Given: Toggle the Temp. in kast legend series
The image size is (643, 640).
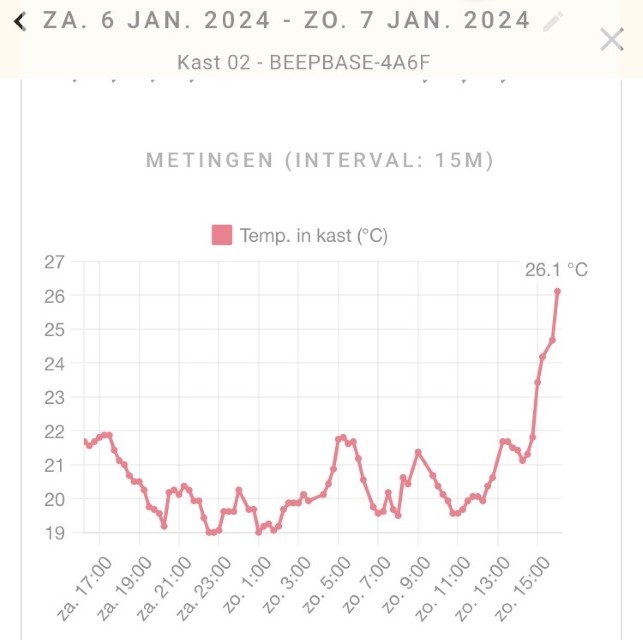Looking at the screenshot, I should [300, 236].
